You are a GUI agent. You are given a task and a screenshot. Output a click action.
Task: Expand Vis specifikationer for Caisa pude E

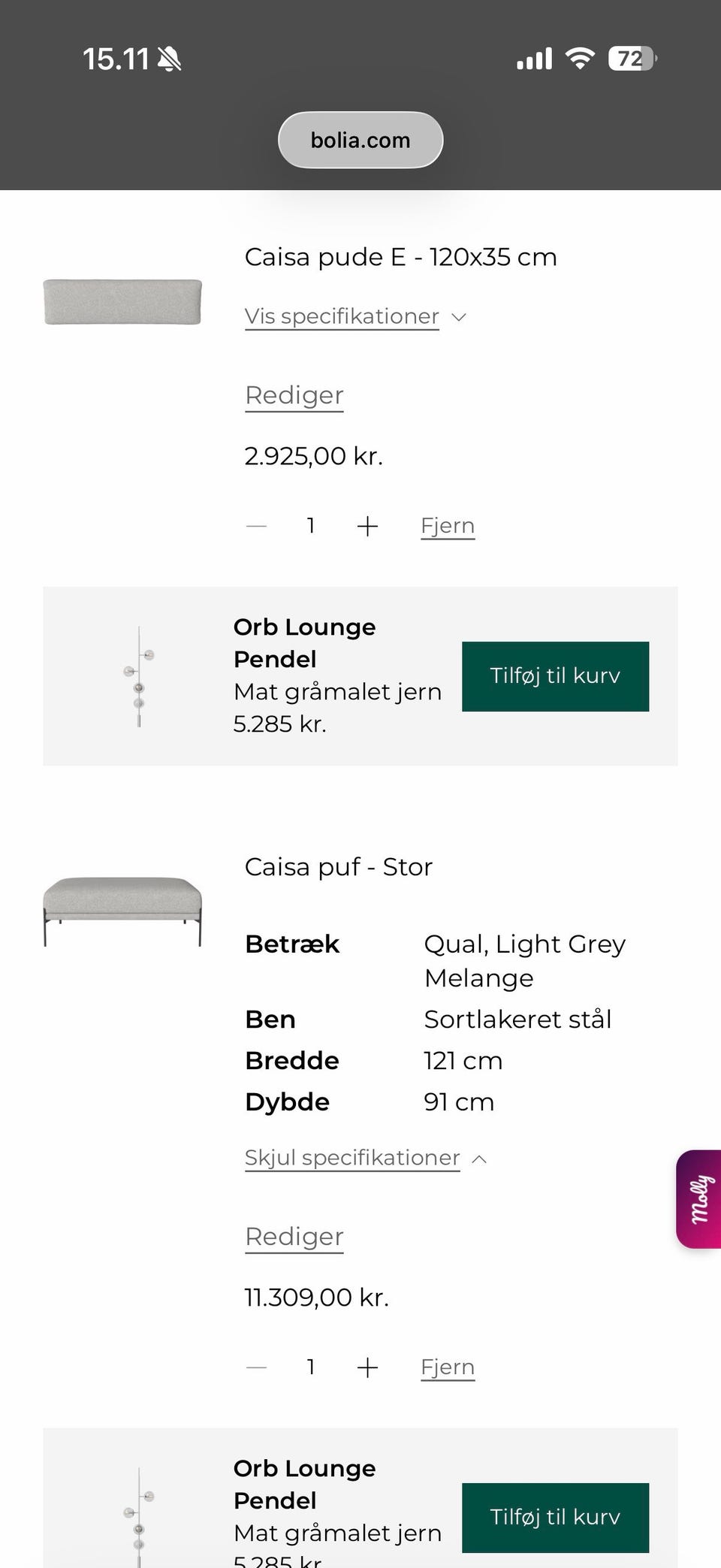[x=342, y=316]
